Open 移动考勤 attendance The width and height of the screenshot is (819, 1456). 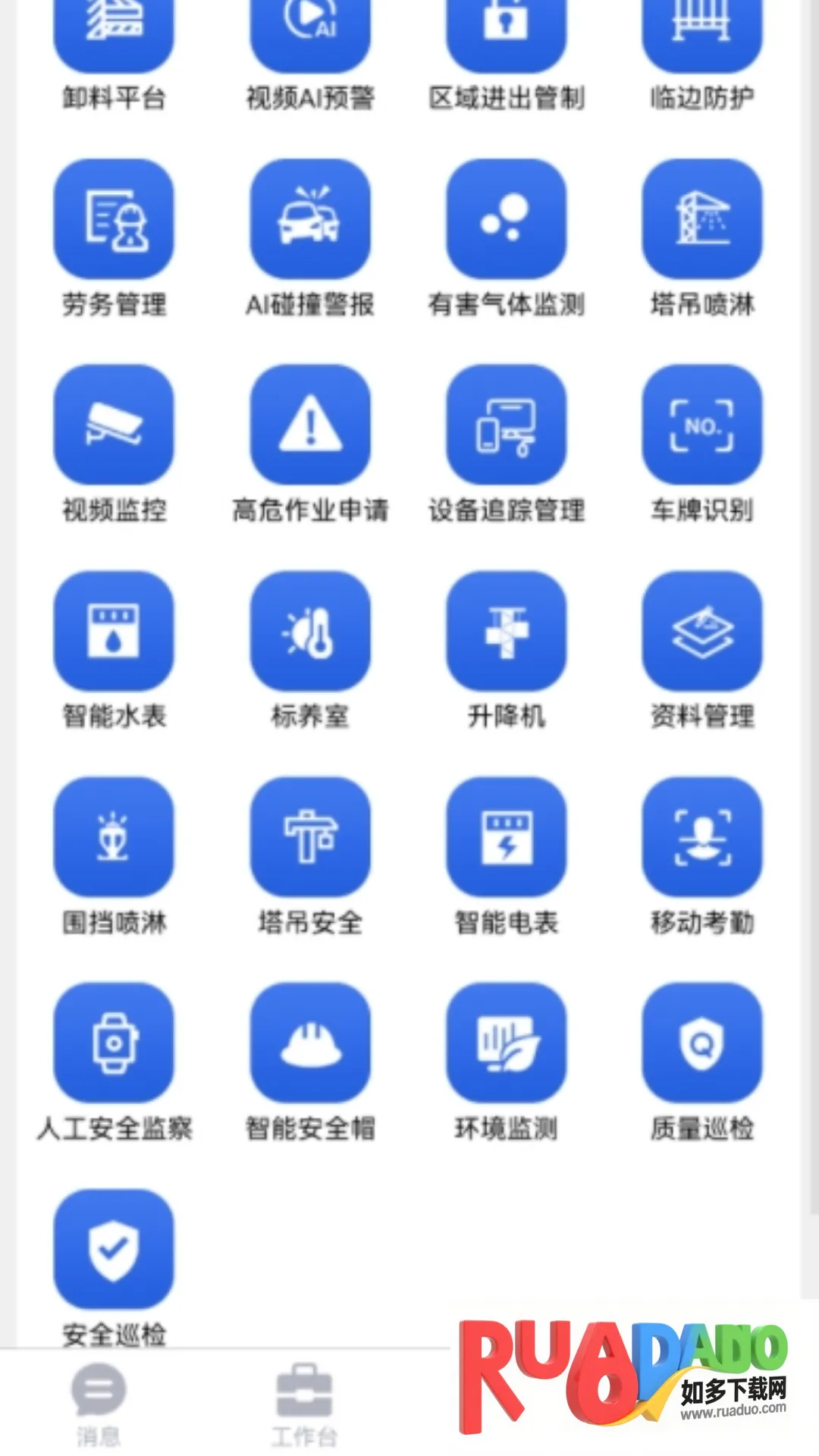pyautogui.click(x=701, y=836)
